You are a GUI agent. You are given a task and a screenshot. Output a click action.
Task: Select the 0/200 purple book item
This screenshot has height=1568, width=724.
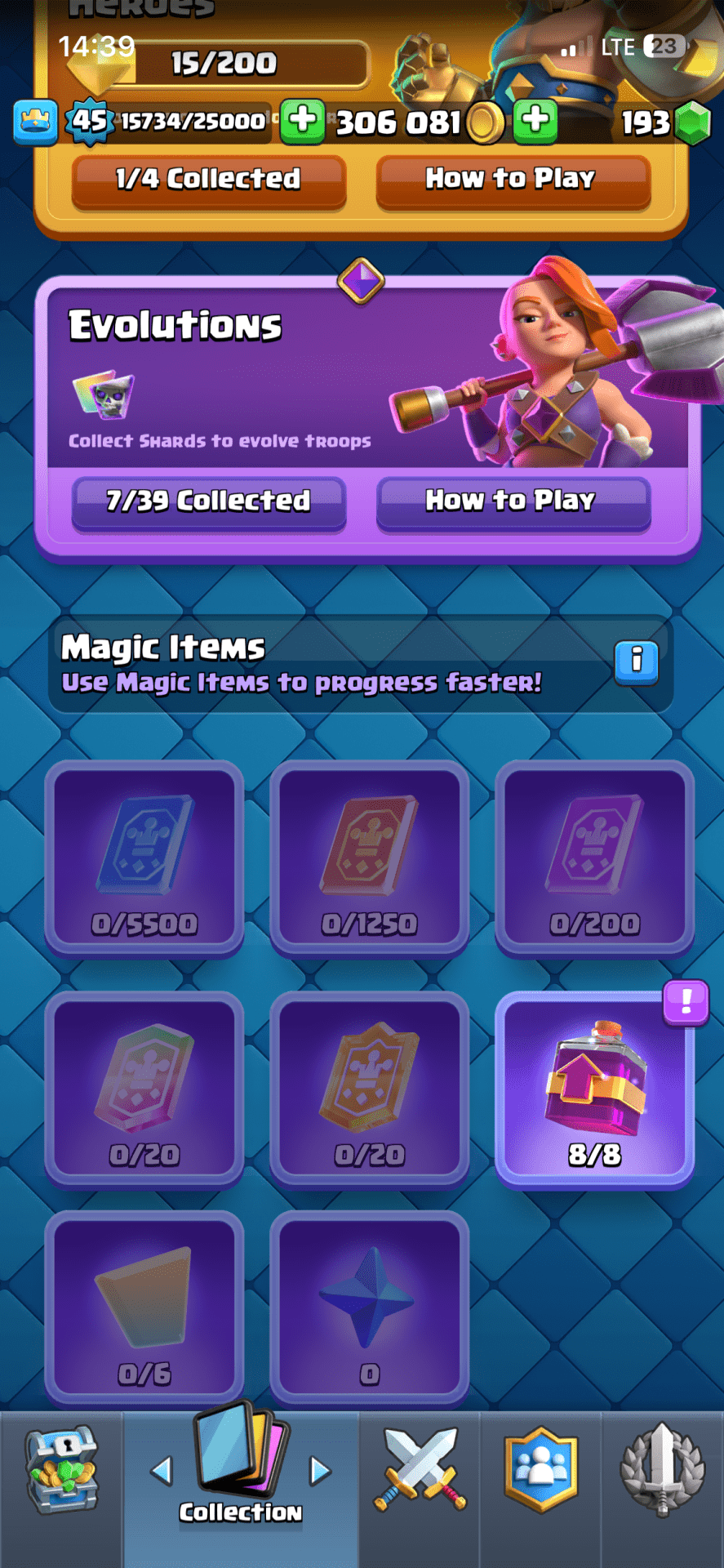594,857
